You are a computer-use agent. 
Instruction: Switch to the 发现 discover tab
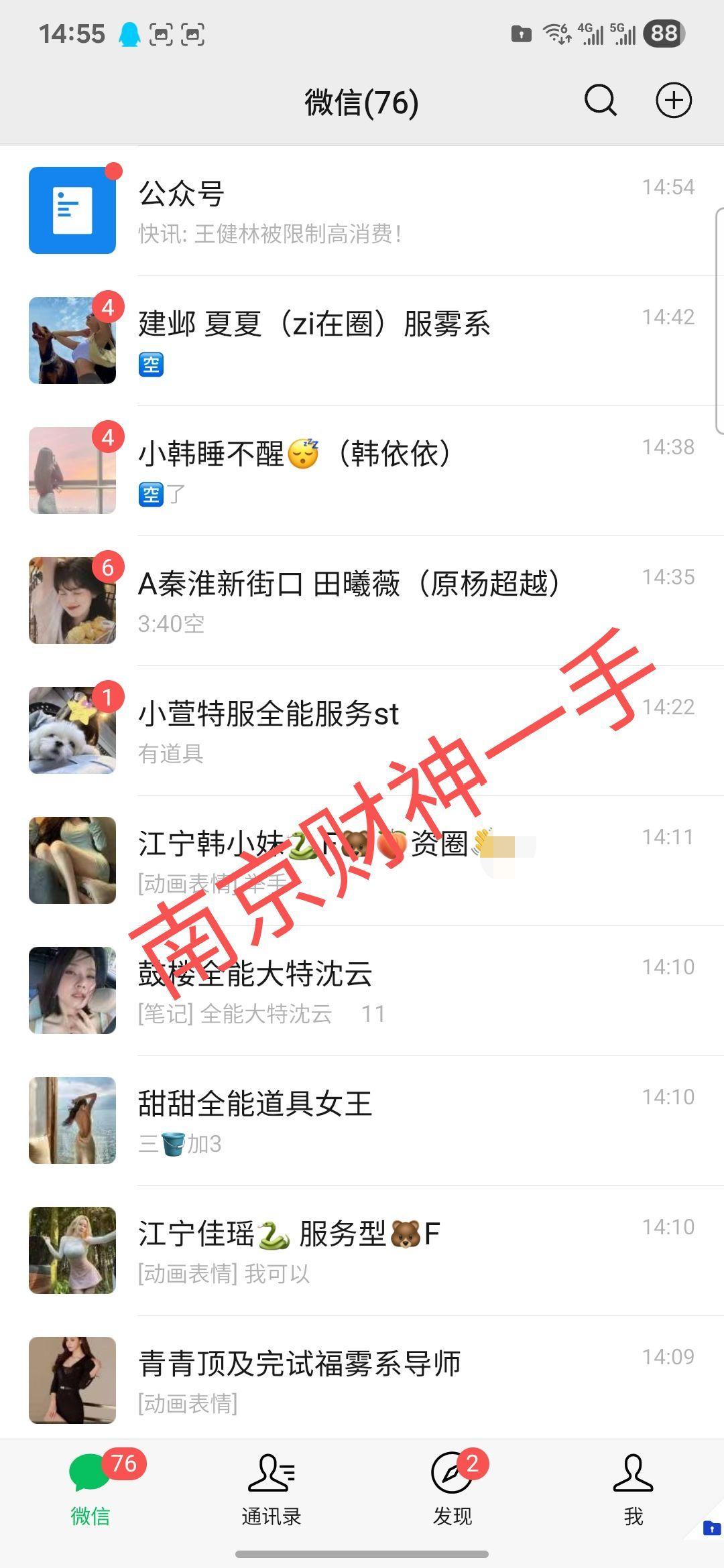point(452,1489)
